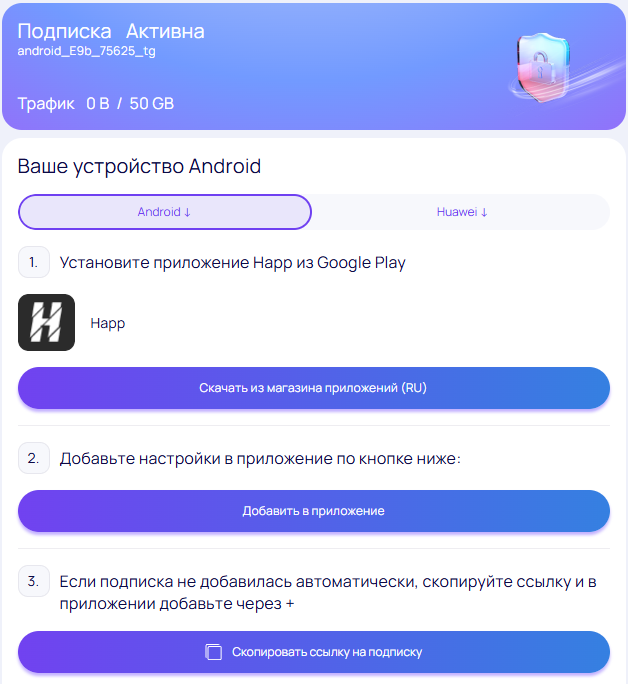
Task: Switch to the Huawei tab
Action: click(x=461, y=212)
